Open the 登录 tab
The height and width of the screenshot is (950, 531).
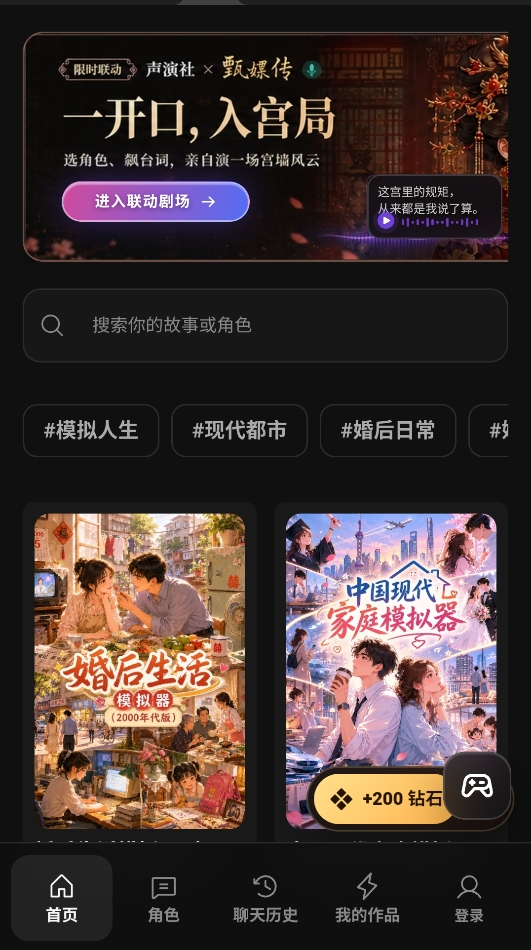coord(469,898)
